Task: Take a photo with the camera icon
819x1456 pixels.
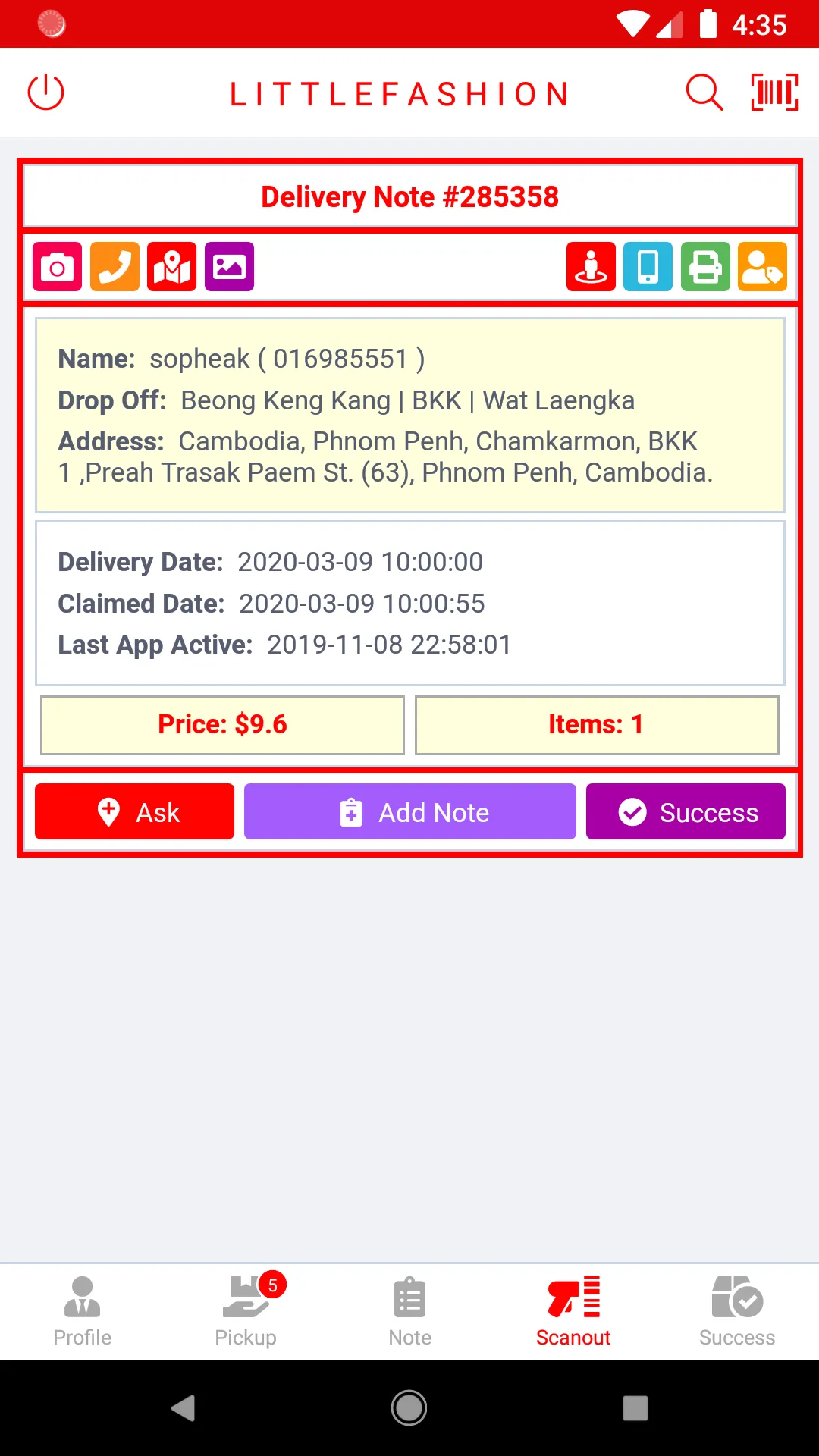Action: [x=58, y=267]
